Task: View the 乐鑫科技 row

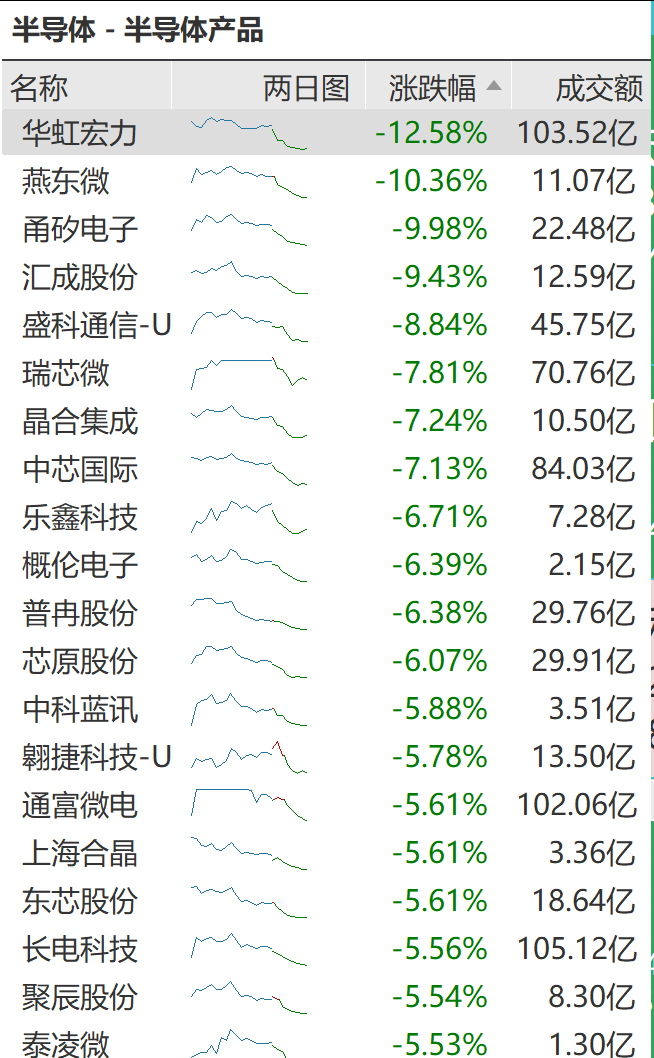Action: coord(327,517)
